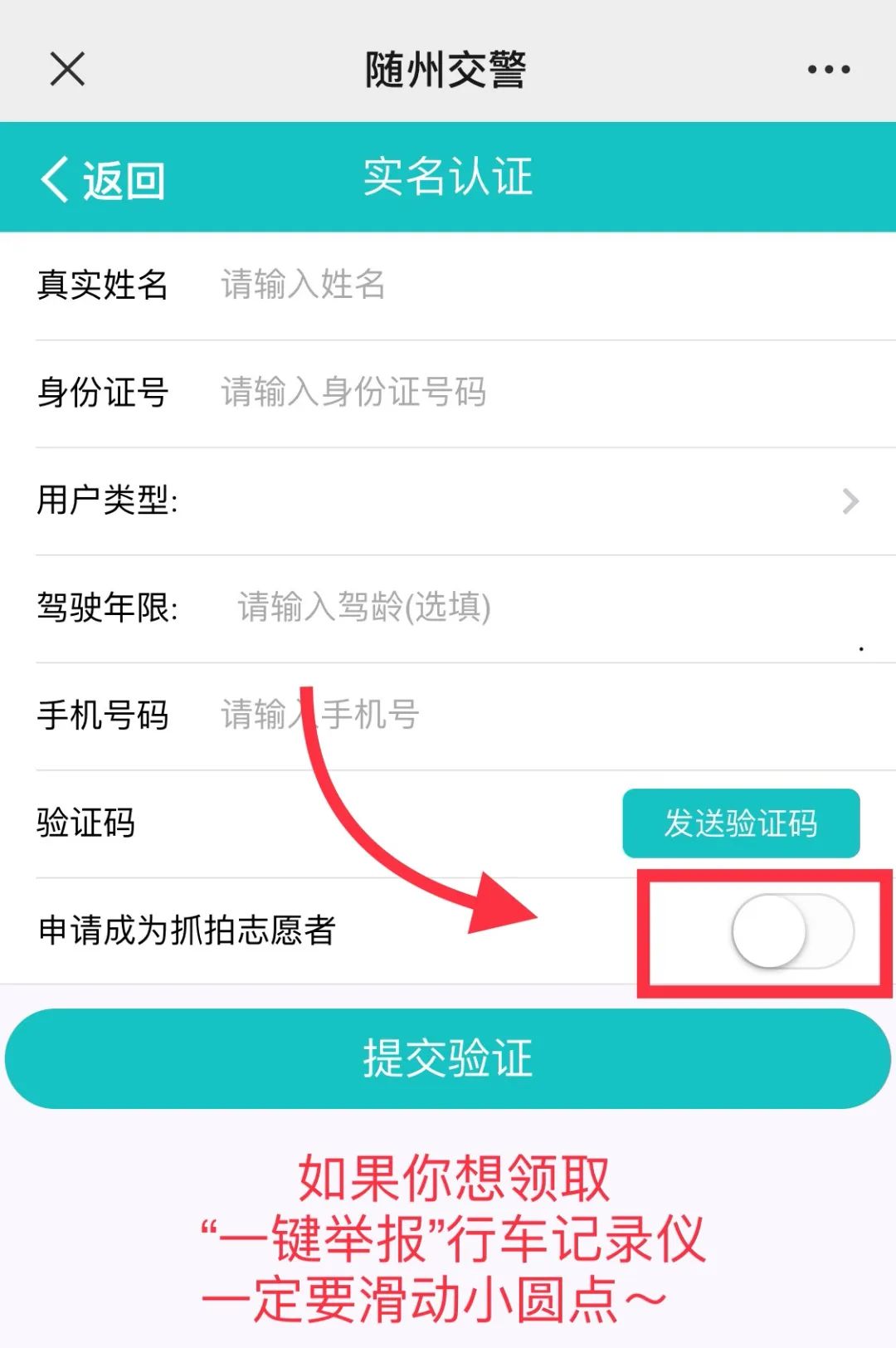Enable 申请成为抓拍志愿者 switch
The image size is (896, 1348).
point(792,931)
